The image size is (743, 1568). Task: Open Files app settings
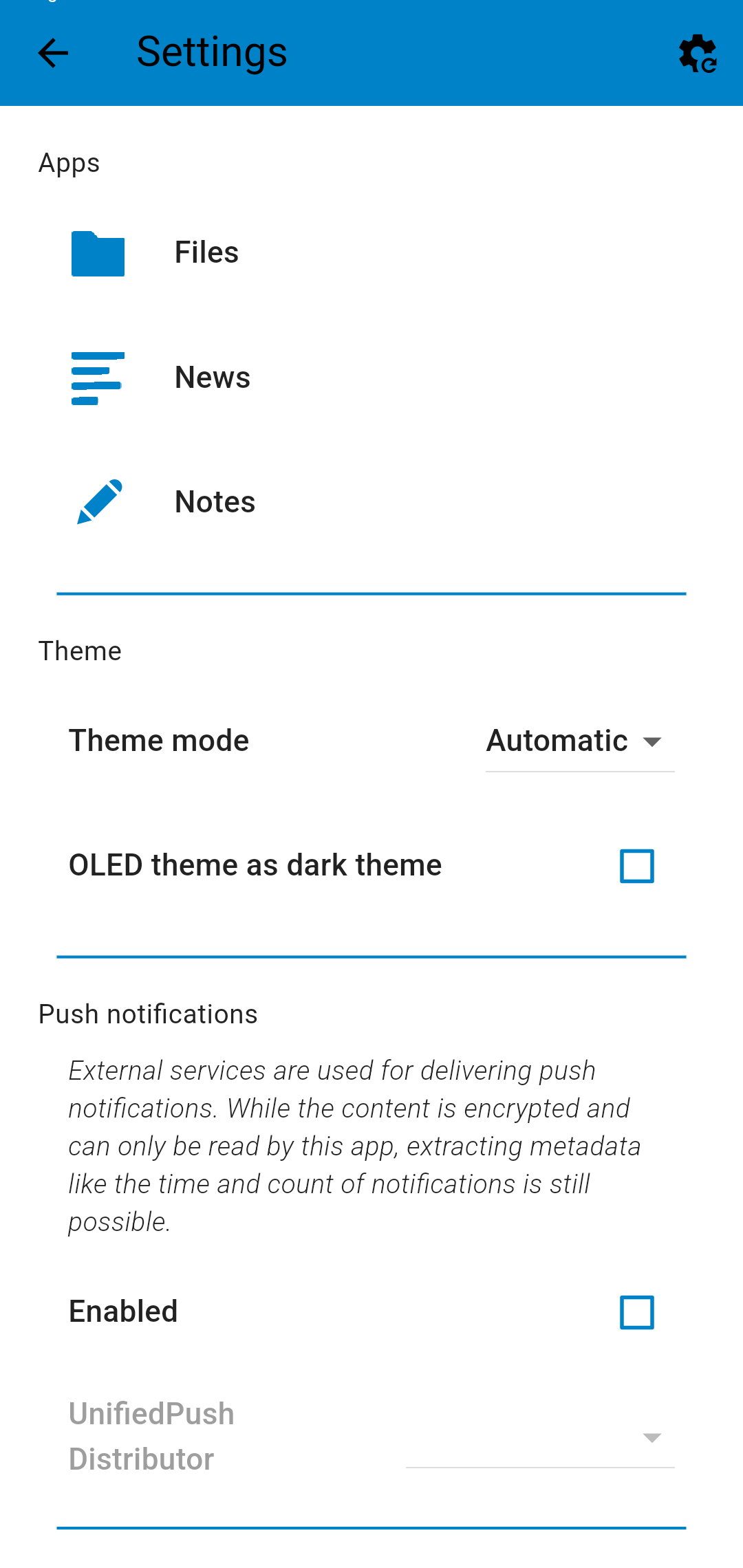371,252
